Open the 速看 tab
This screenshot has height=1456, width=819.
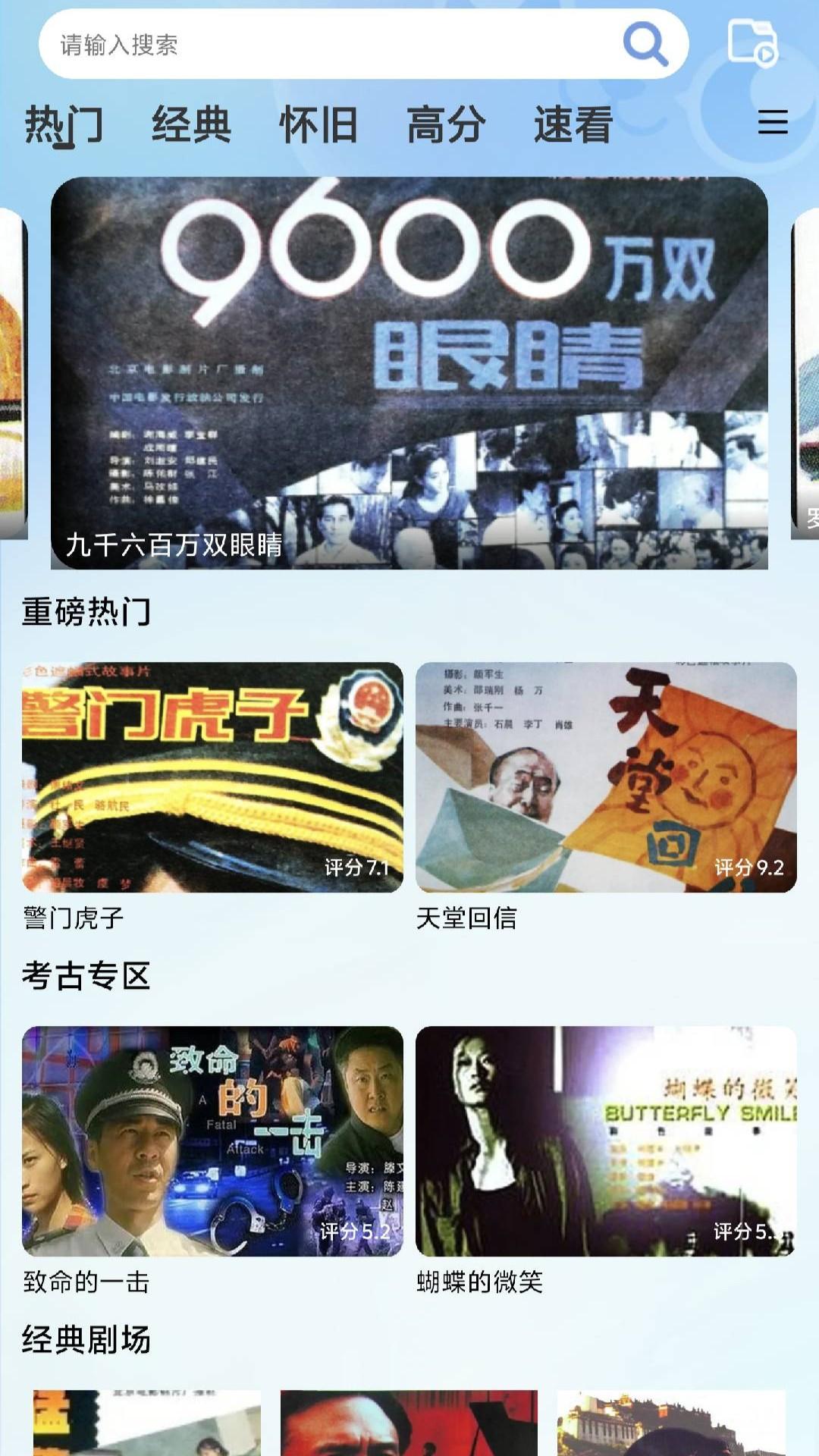click(572, 124)
